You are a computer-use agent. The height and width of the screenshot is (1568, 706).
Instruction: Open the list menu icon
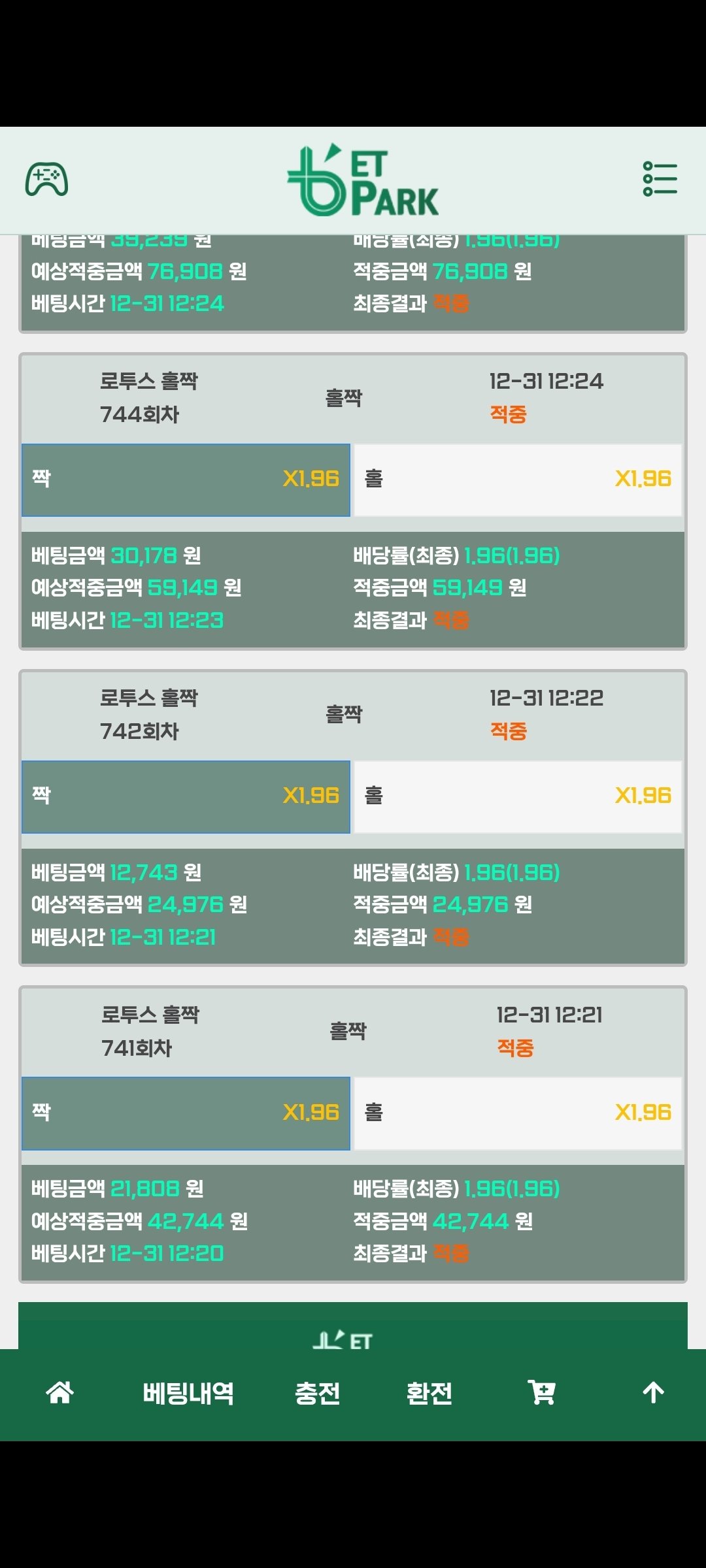coord(660,179)
